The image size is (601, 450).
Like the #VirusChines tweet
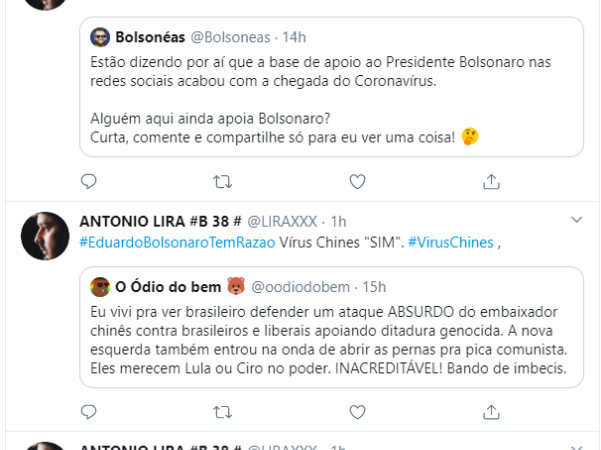pyautogui.click(x=357, y=412)
